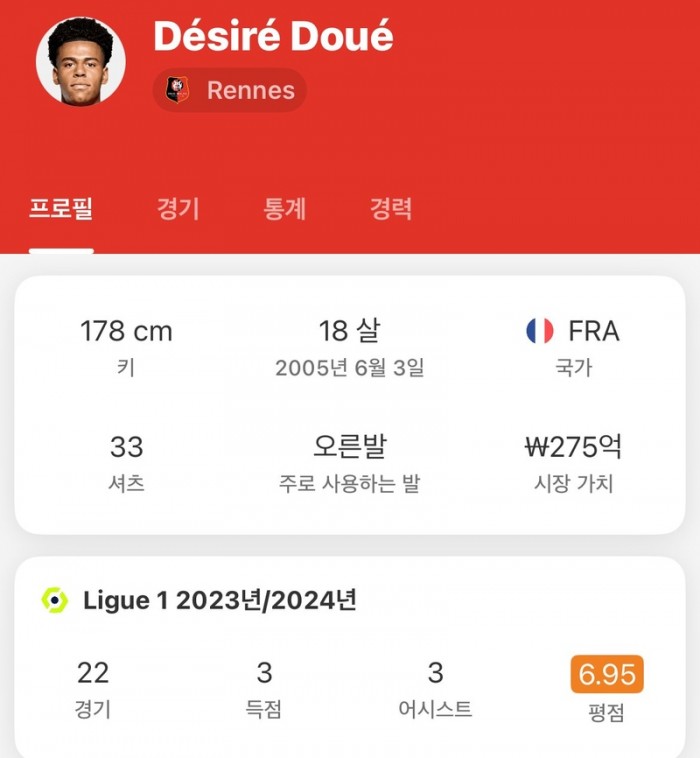The width and height of the screenshot is (700, 758).
Task: Switch to the 경기 tab
Action: pos(178,209)
